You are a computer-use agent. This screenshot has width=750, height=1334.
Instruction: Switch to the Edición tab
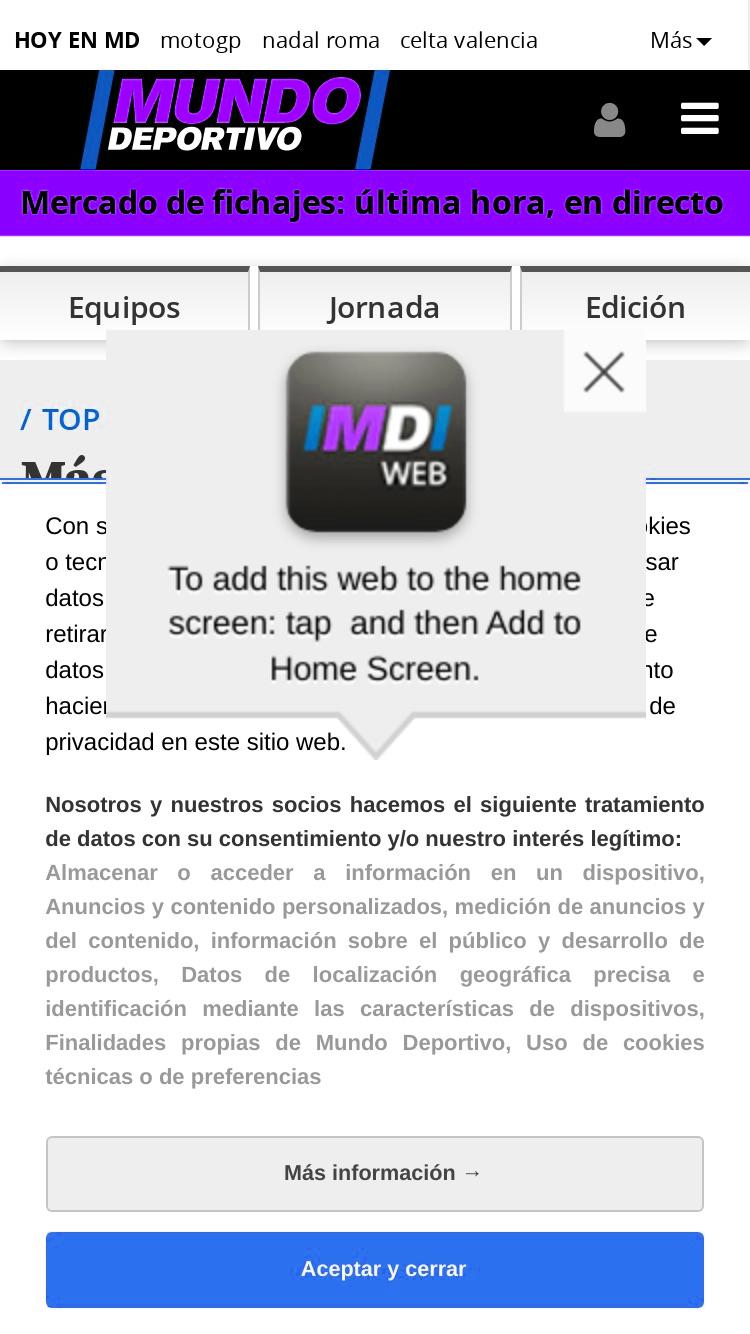click(635, 305)
